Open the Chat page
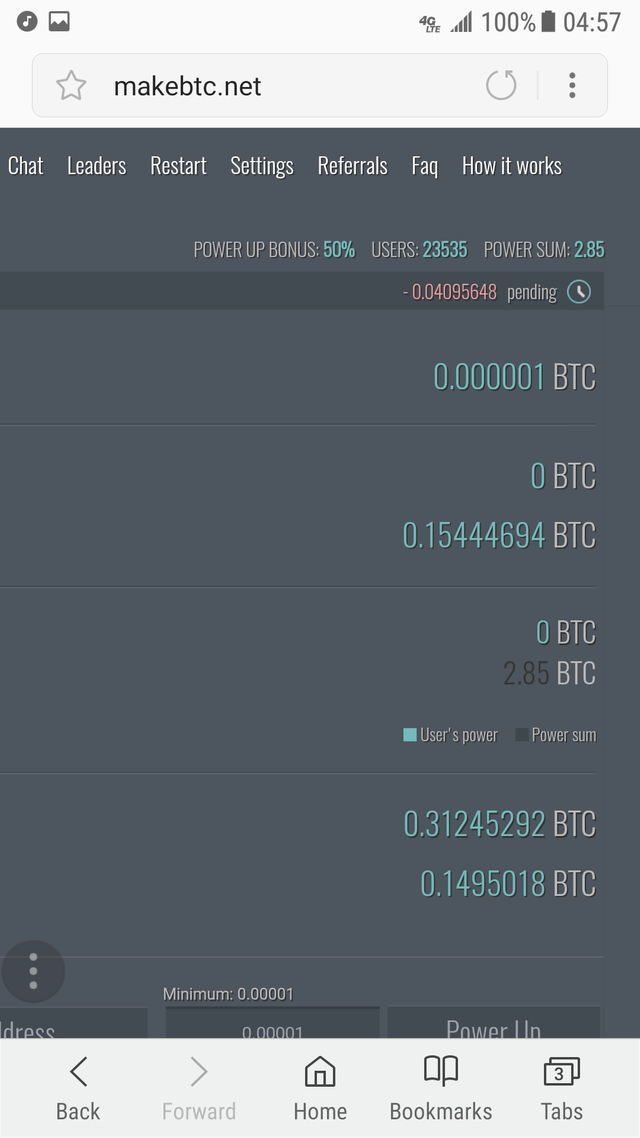 pos(25,166)
